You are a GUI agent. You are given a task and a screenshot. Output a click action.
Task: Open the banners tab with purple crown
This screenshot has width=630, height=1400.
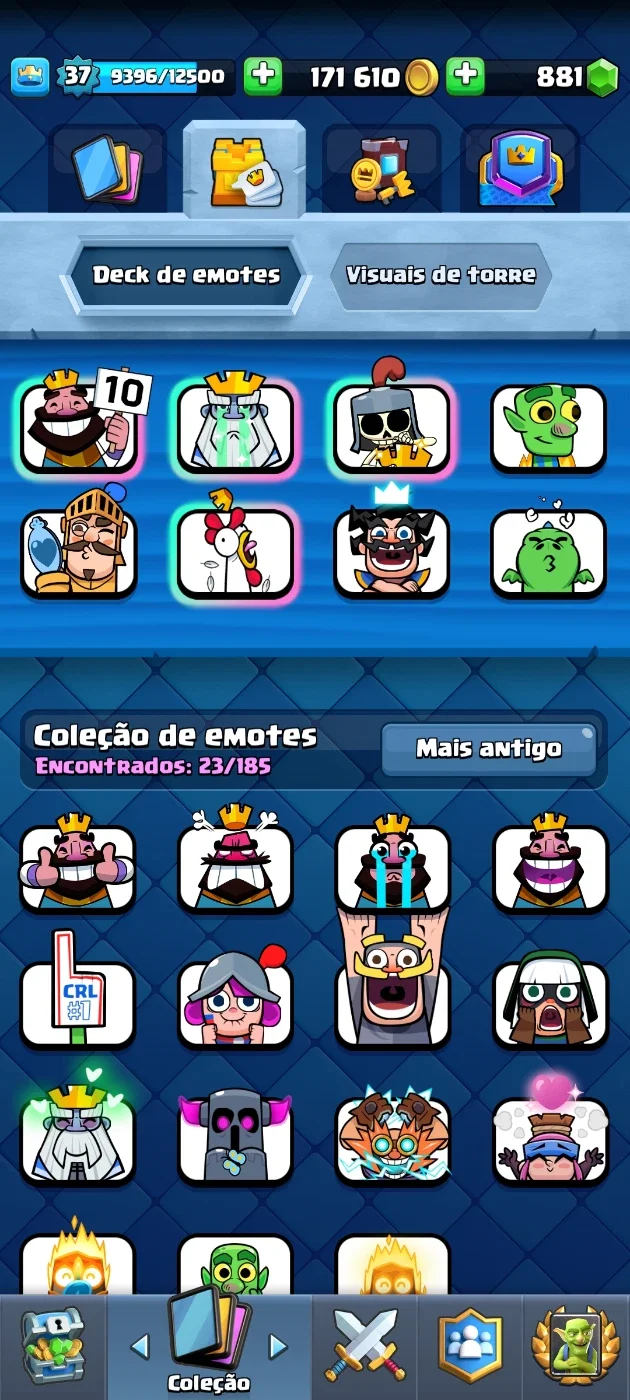(x=520, y=169)
